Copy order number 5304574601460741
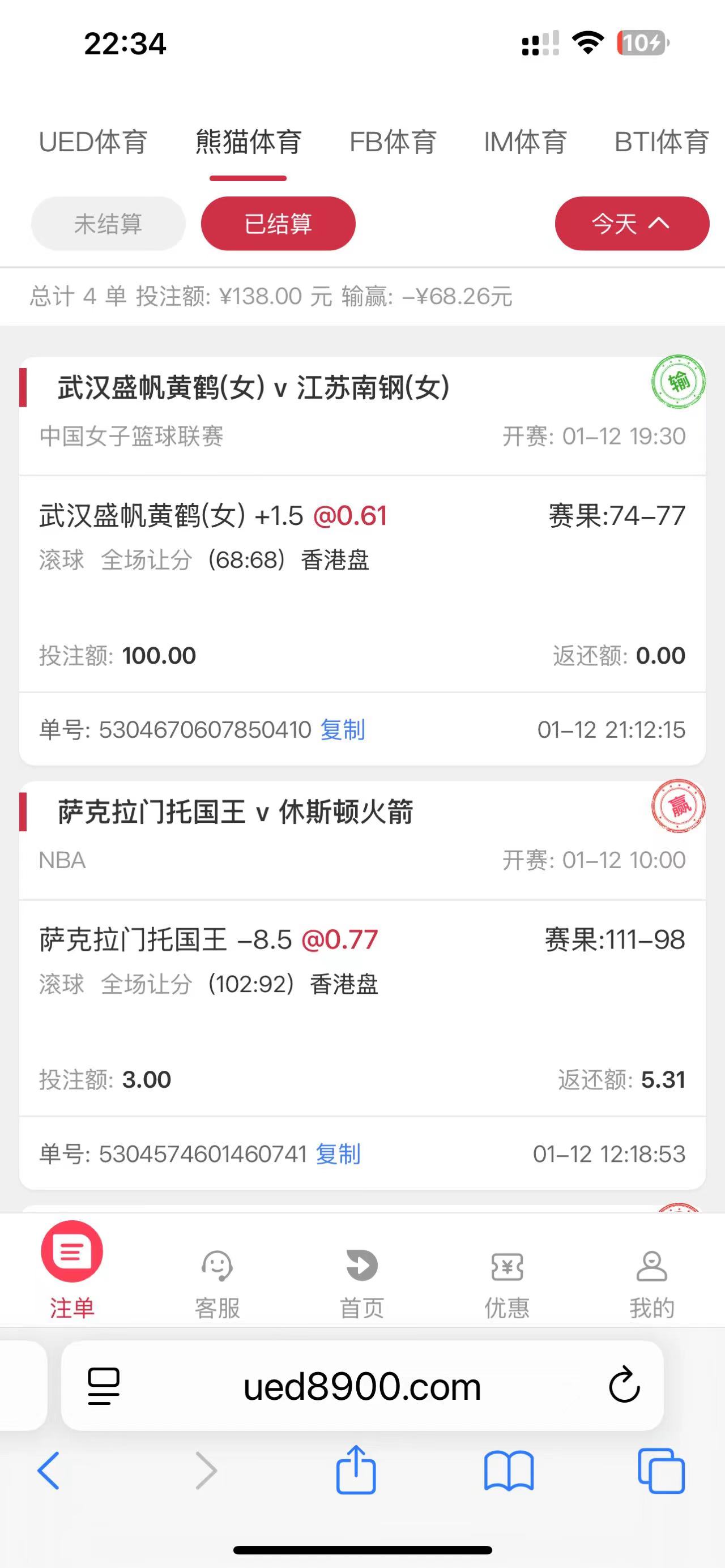Image resolution: width=725 pixels, height=1568 pixels. point(339,1153)
